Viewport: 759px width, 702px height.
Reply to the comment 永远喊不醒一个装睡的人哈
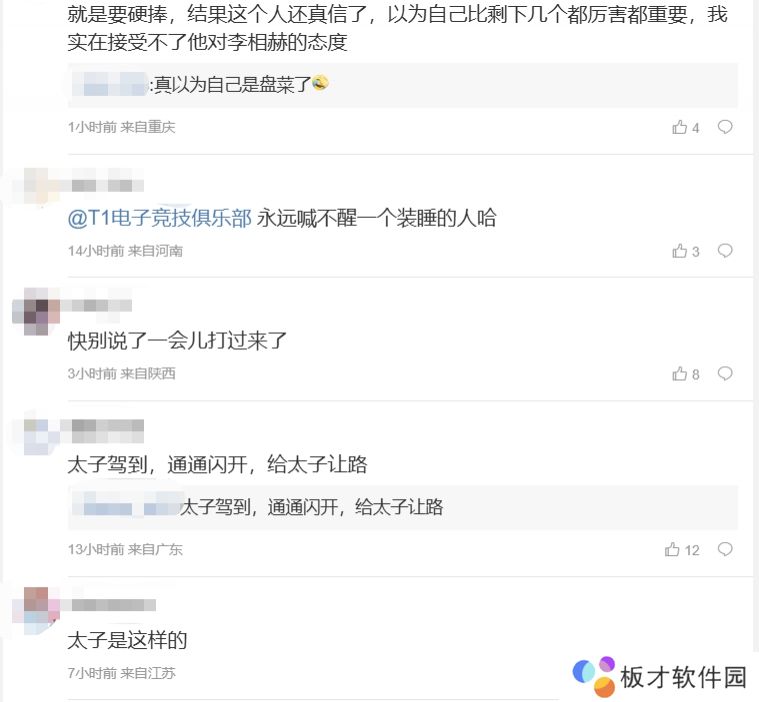point(726,251)
